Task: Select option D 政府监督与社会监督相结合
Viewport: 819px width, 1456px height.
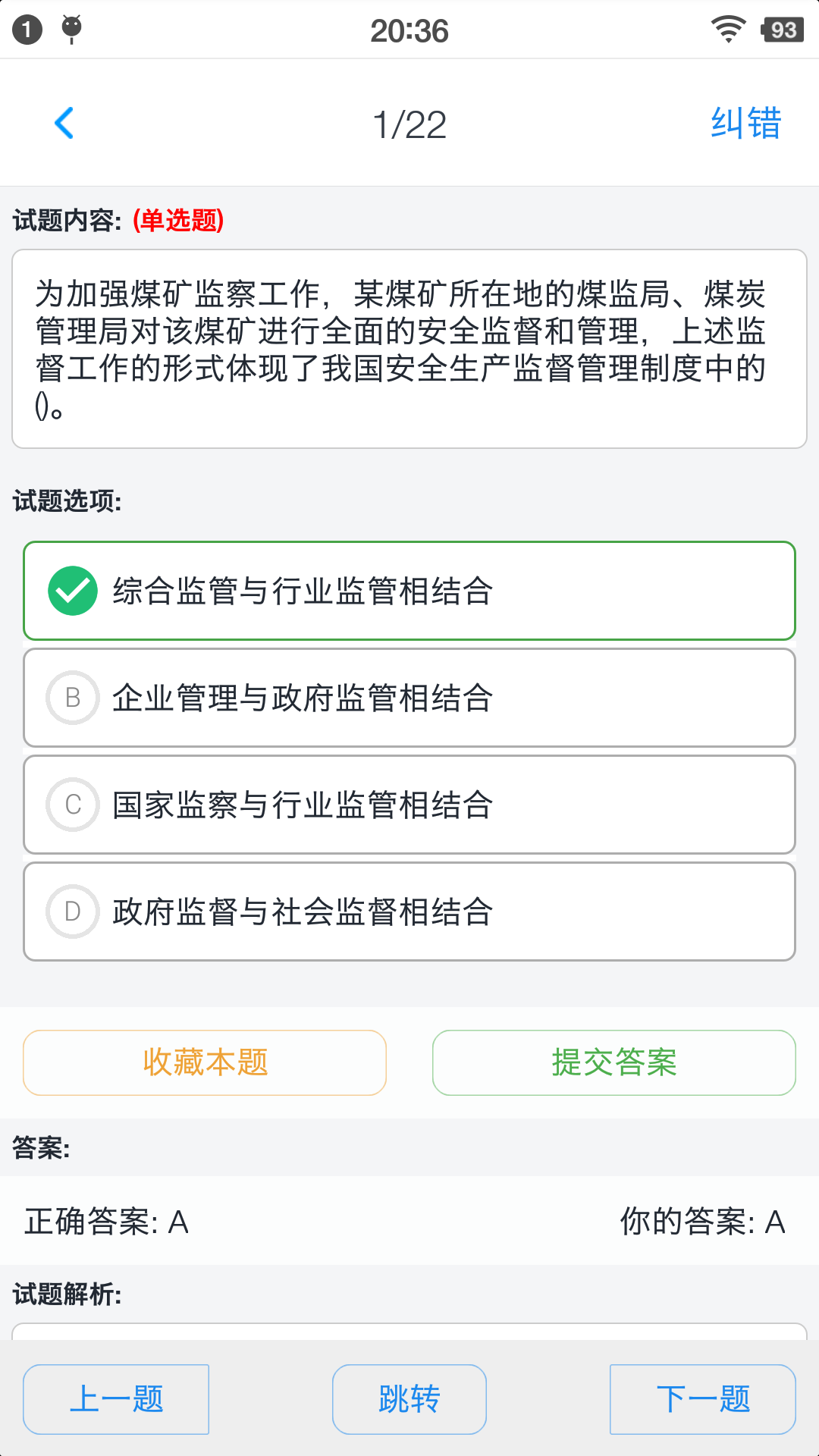Action: 409,911
